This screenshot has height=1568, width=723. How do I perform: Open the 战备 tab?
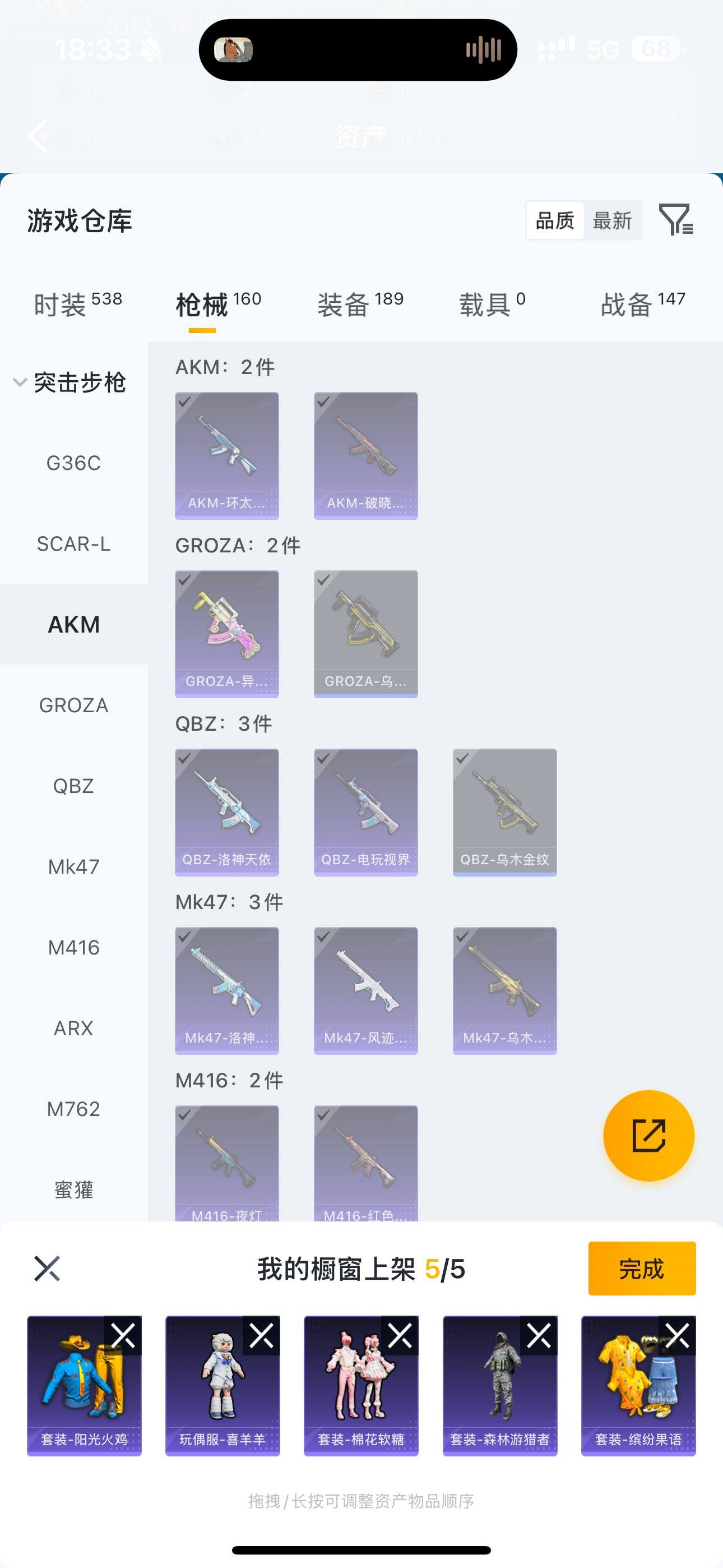[643, 304]
